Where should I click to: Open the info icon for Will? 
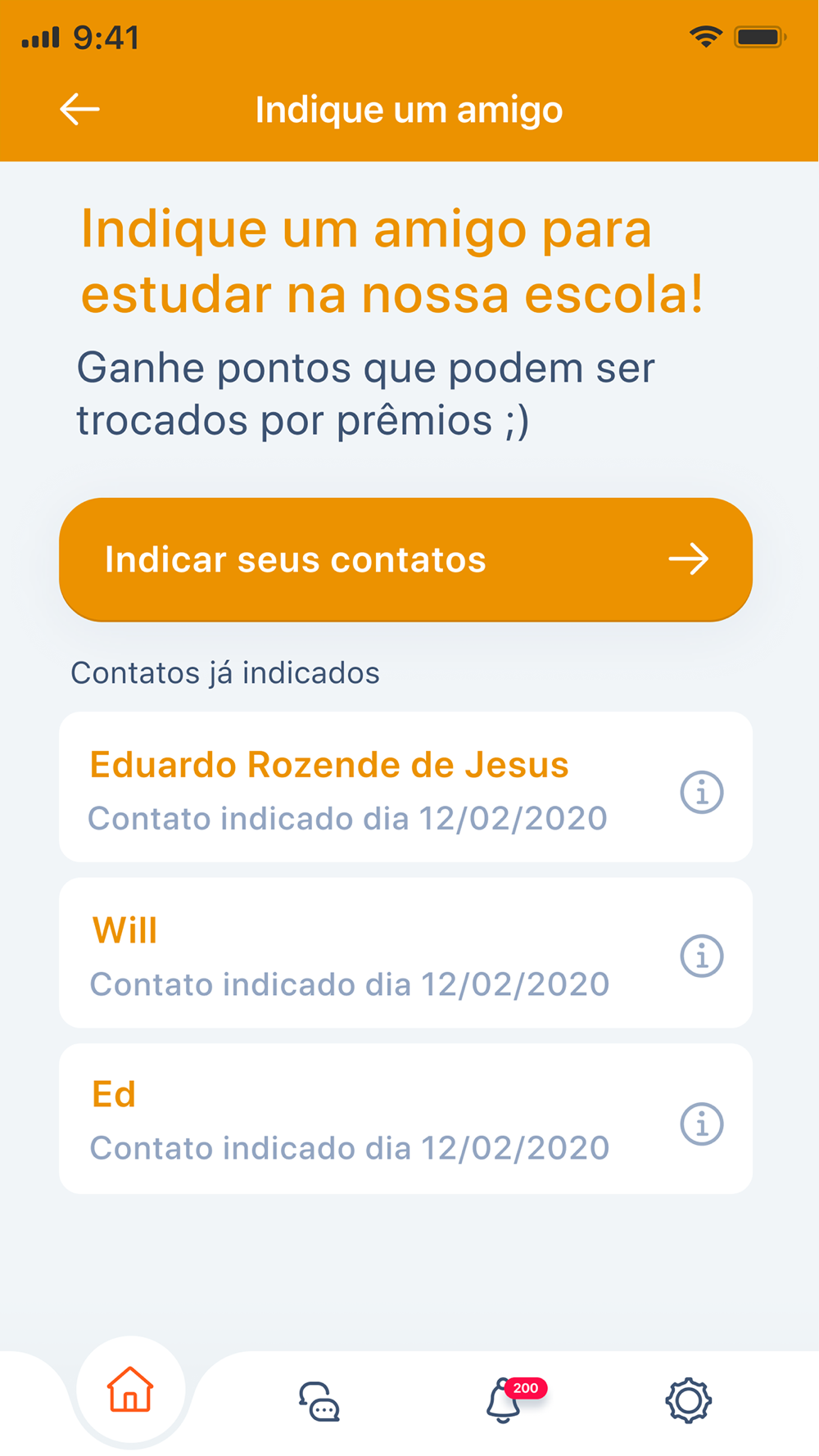point(702,956)
